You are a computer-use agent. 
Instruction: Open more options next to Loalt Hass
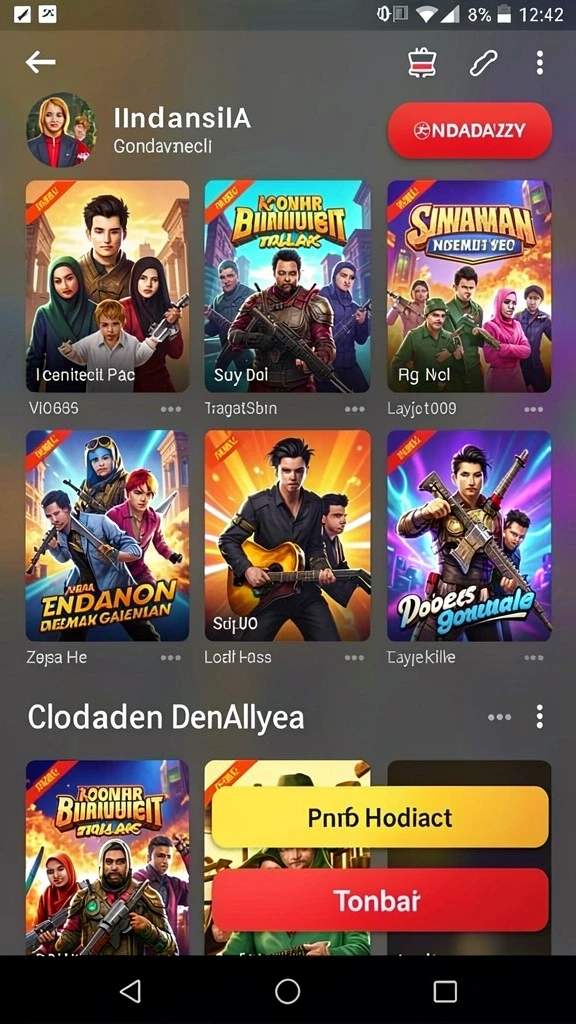coord(355,658)
